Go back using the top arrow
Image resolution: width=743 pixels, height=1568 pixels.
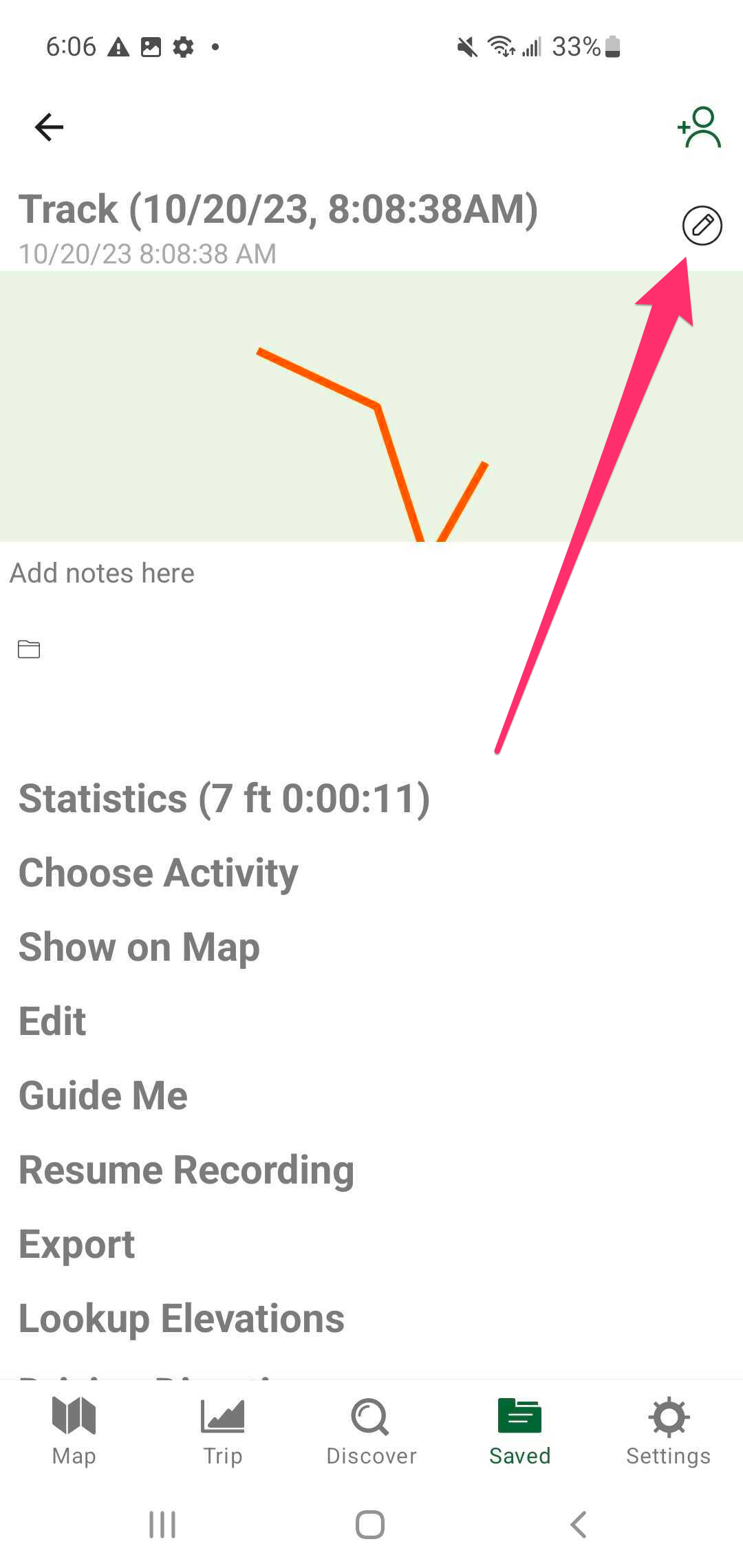tap(49, 127)
